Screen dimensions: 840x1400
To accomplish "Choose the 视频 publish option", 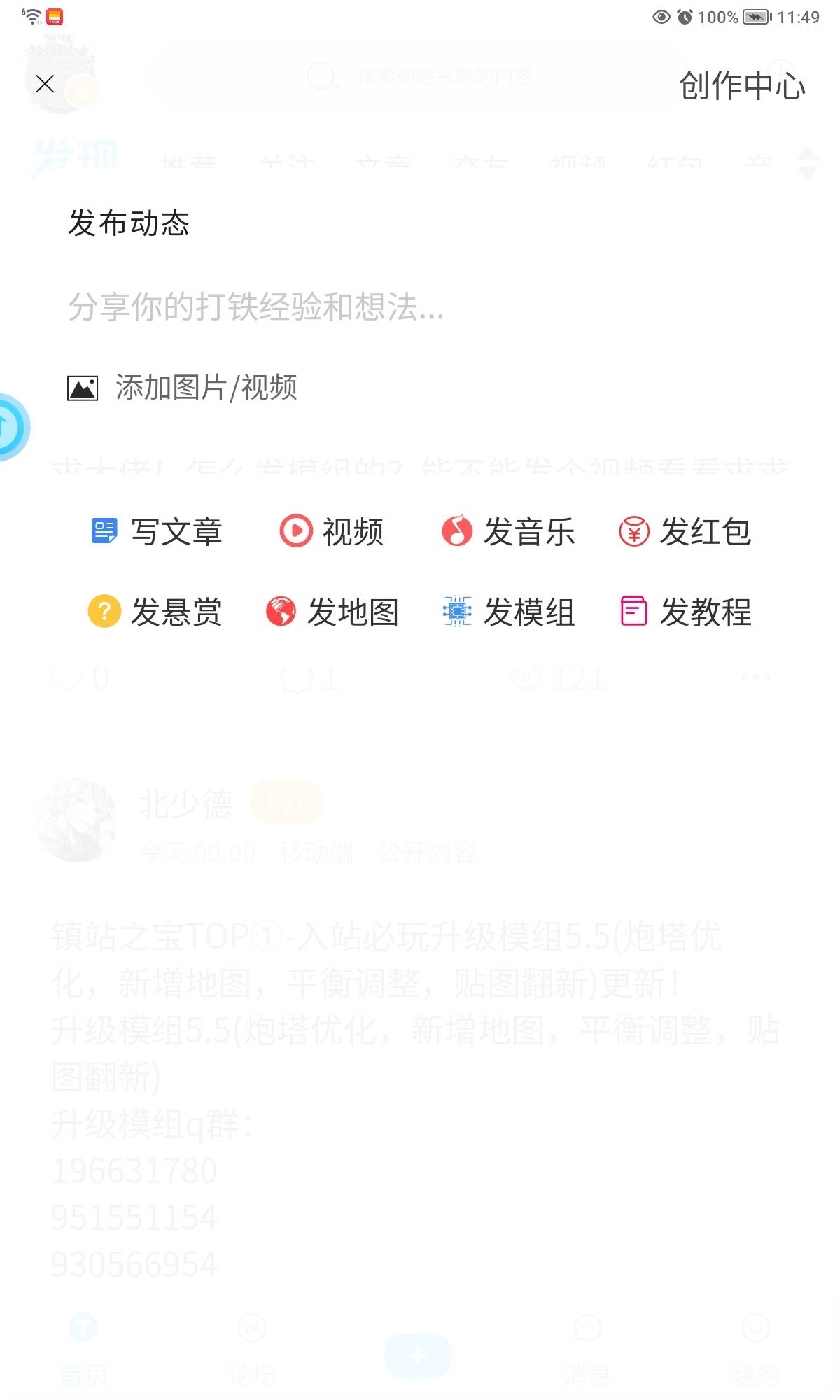I will coord(332,532).
